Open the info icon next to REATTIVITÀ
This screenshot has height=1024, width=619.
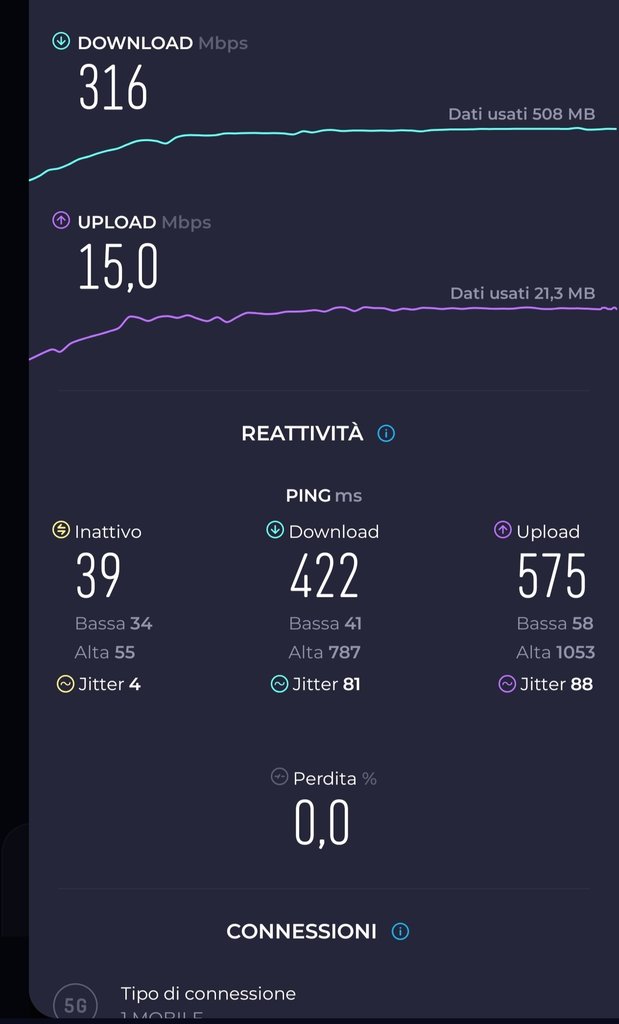coord(386,434)
